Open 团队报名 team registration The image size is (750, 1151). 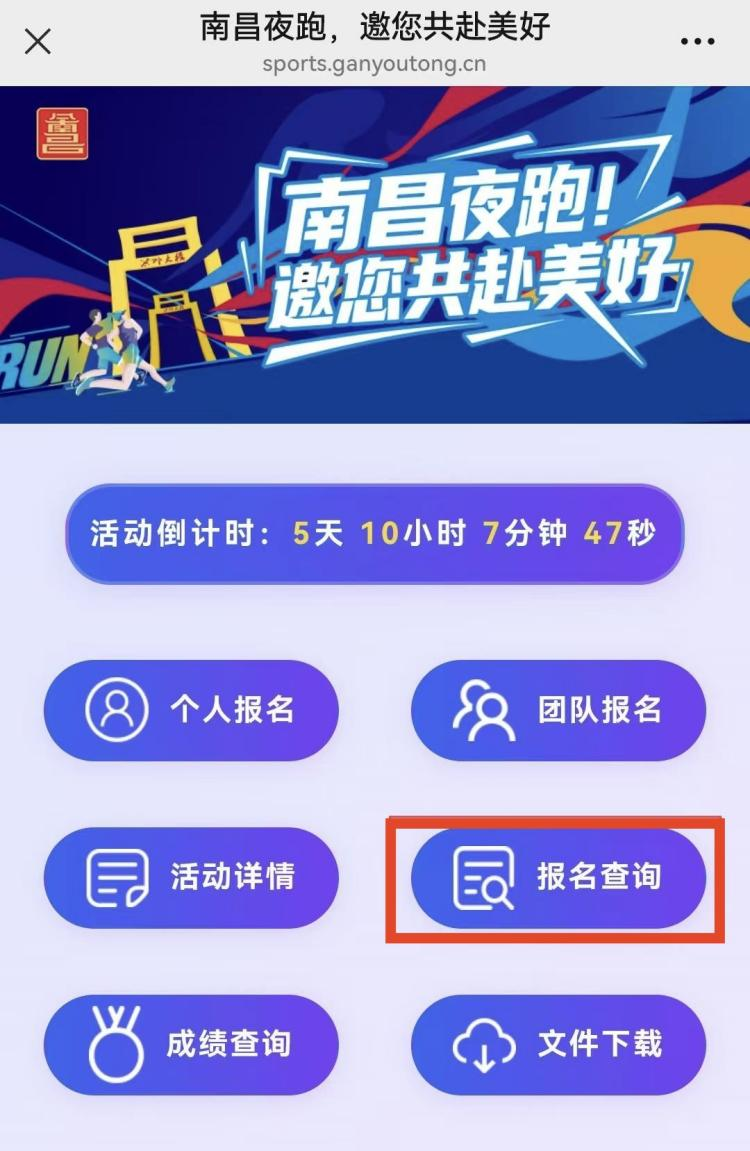[558, 710]
